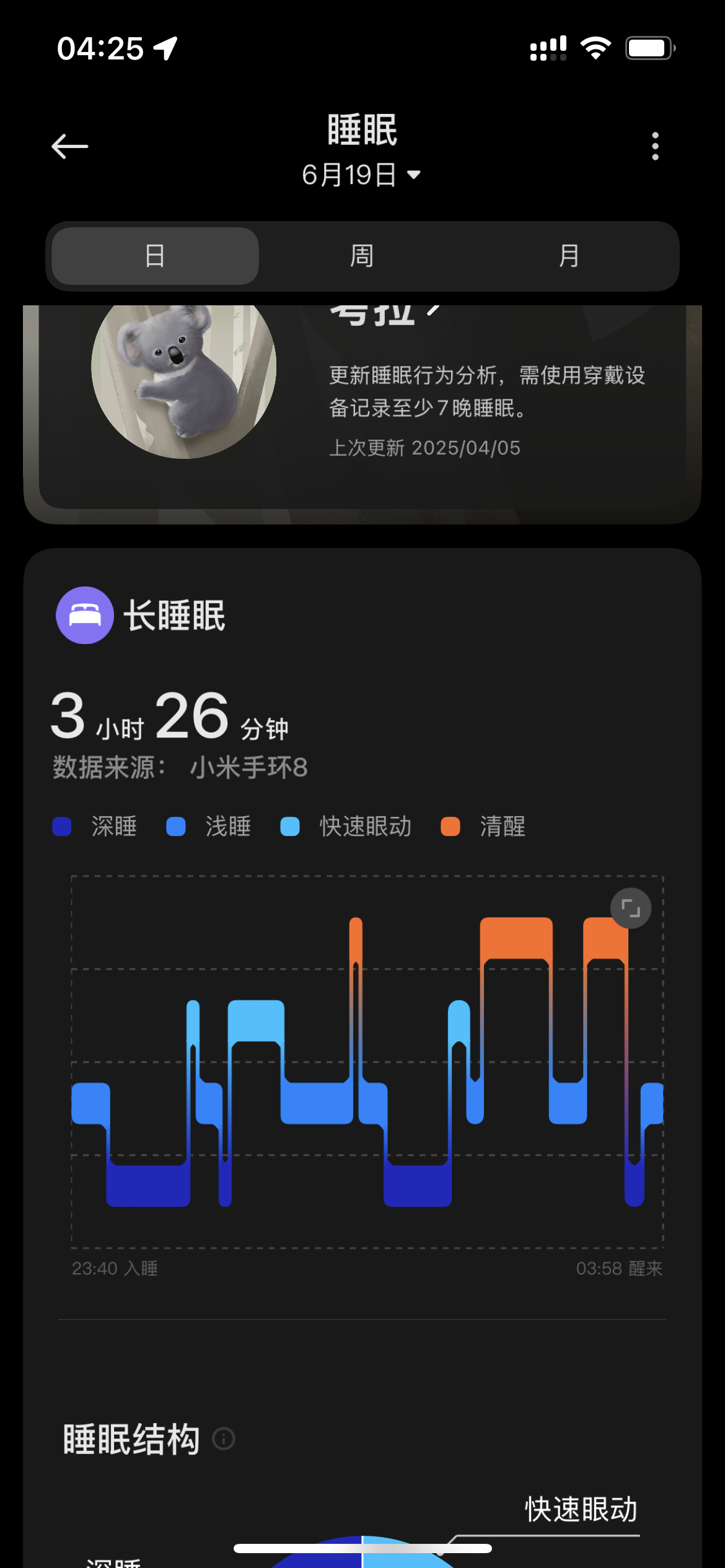Select the 日 day view tab
The width and height of the screenshot is (725, 1568).
(x=155, y=256)
